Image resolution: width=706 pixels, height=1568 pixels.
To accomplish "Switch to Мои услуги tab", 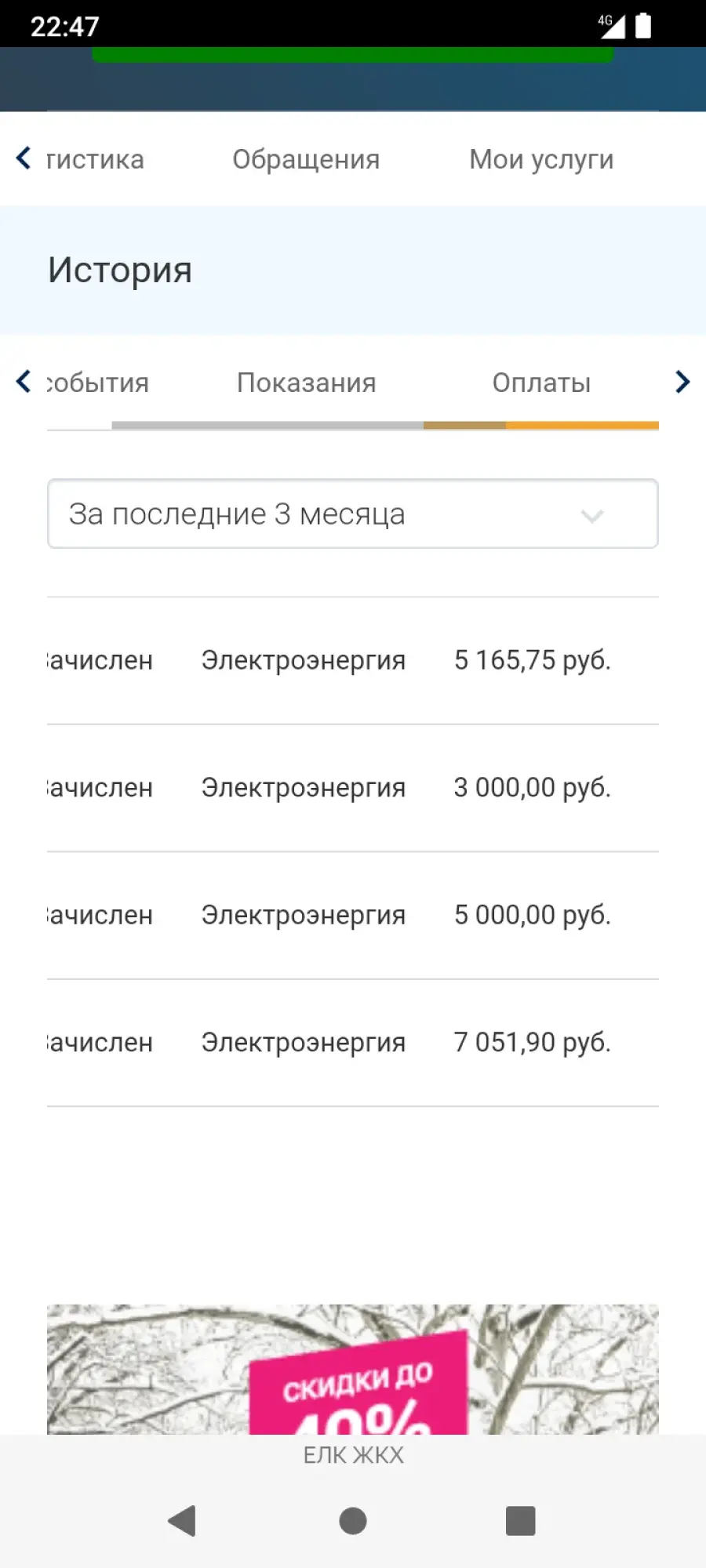I will (541, 159).
